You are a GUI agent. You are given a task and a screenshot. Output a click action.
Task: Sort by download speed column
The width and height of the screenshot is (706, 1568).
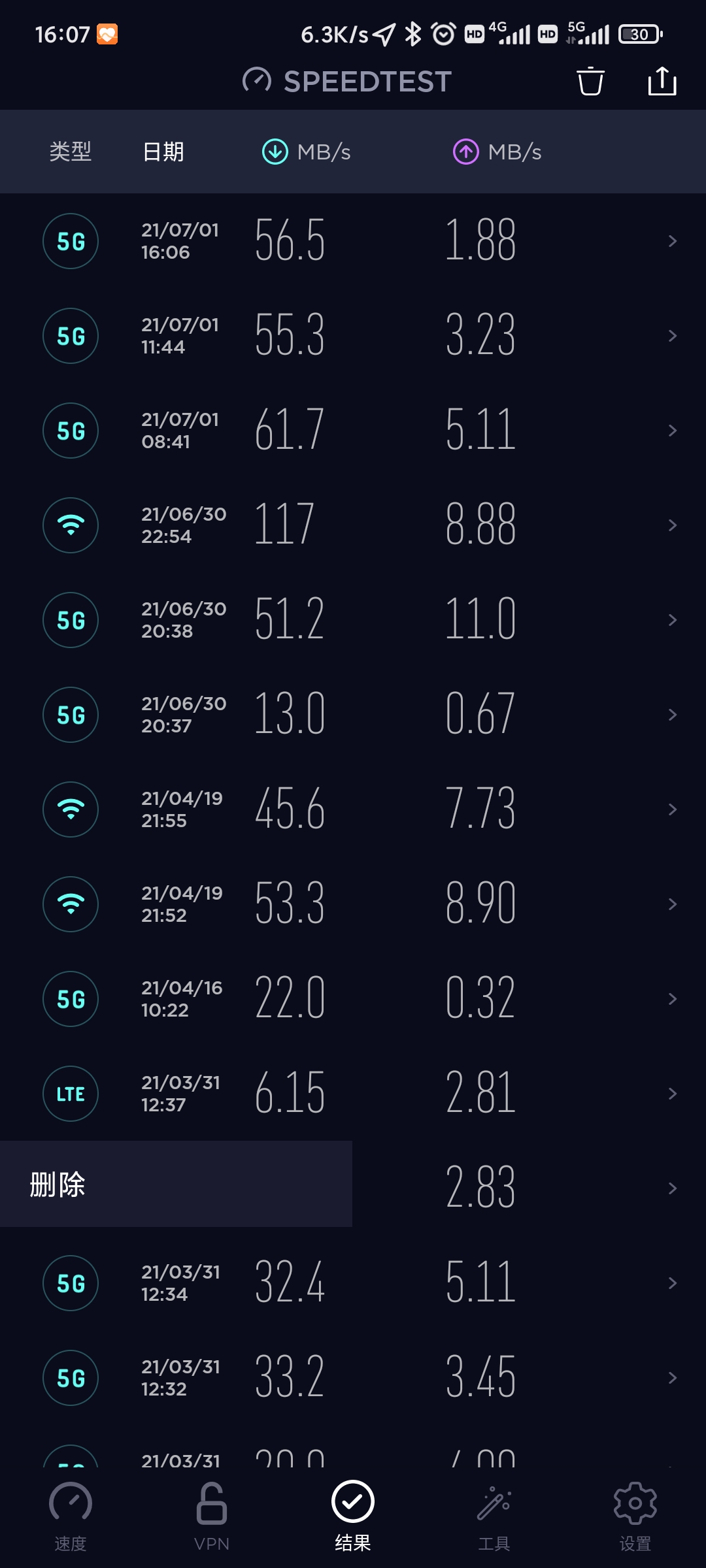[x=307, y=152]
